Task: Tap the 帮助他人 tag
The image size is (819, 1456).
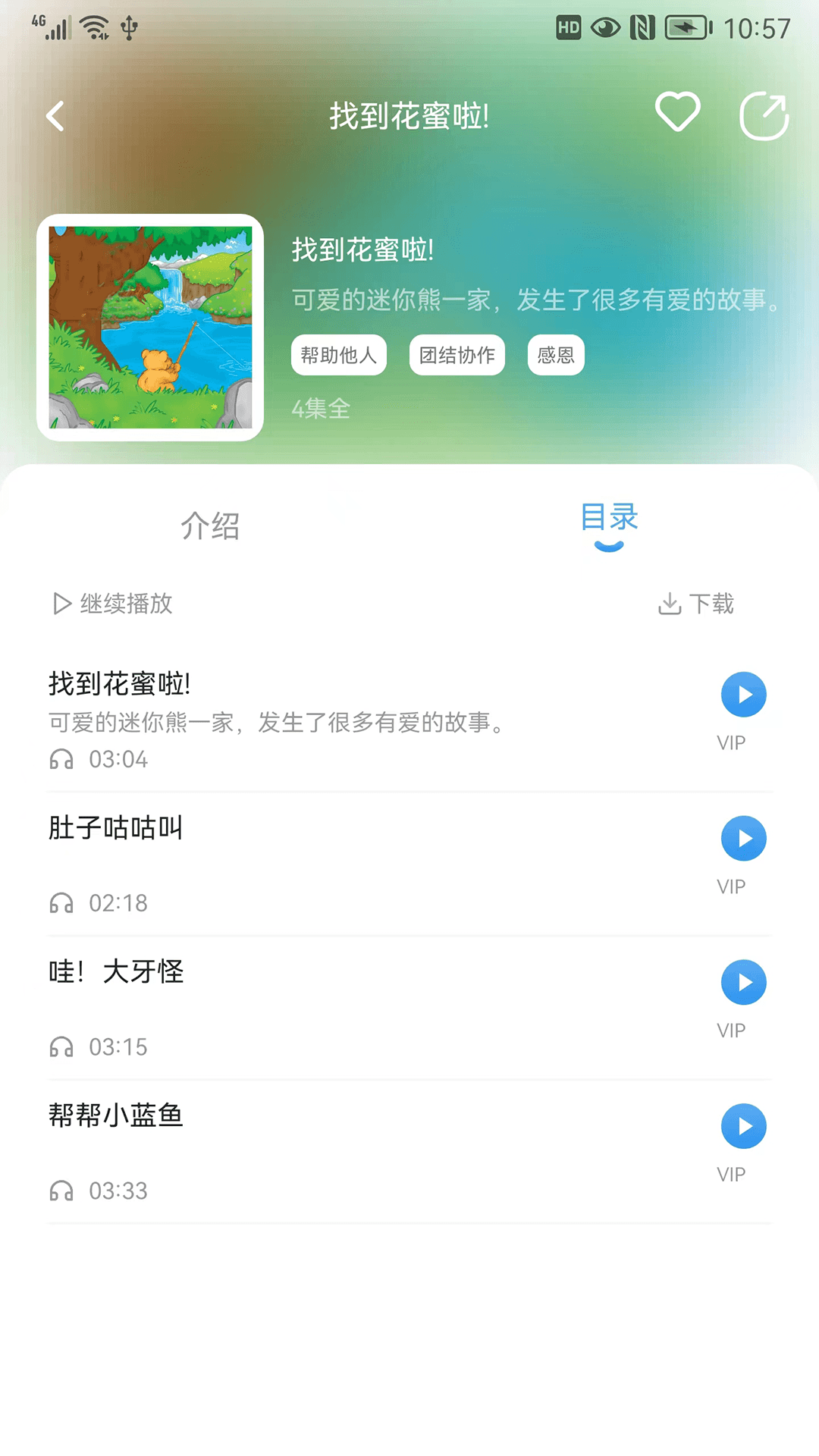Action: coord(338,354)
